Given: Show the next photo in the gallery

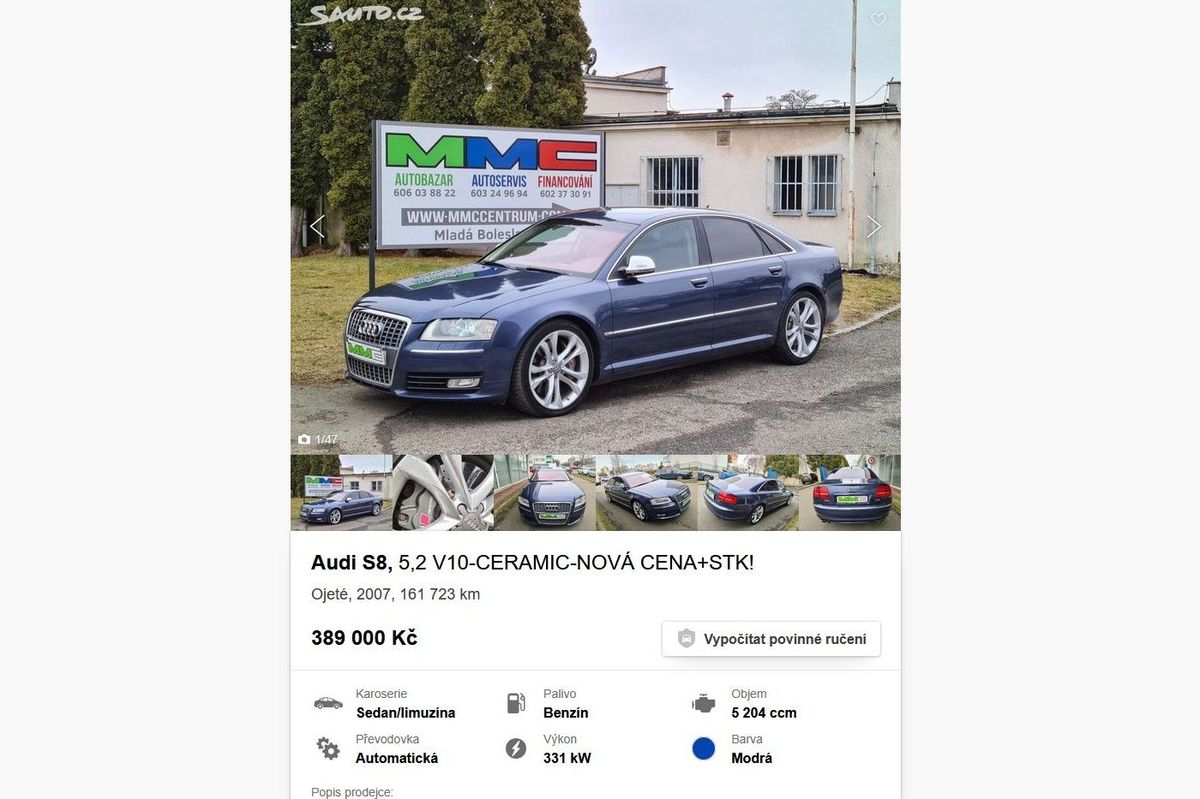Looking at the screenshot, I should (x=874, y=227).
